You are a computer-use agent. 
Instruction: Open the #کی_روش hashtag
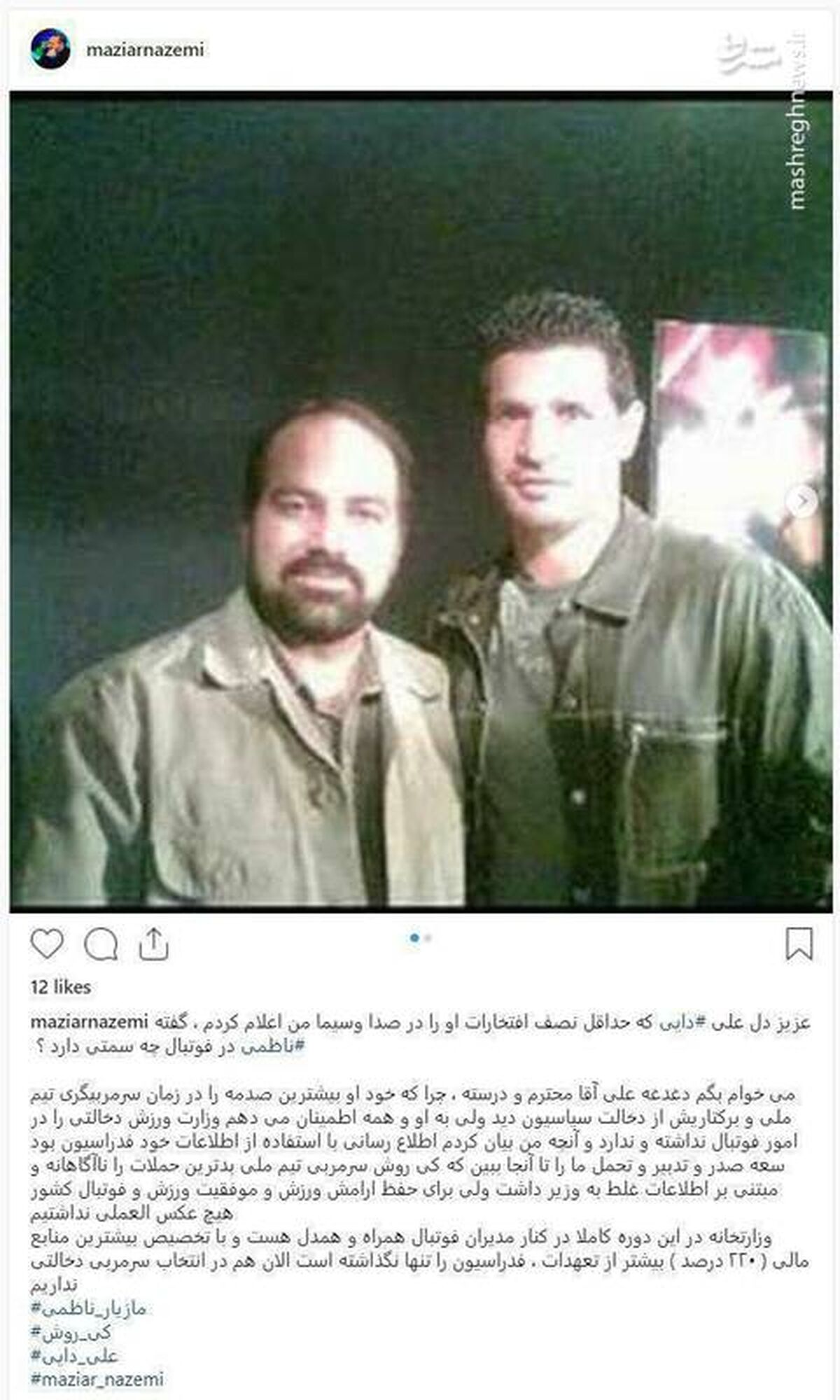(73, 1333)
